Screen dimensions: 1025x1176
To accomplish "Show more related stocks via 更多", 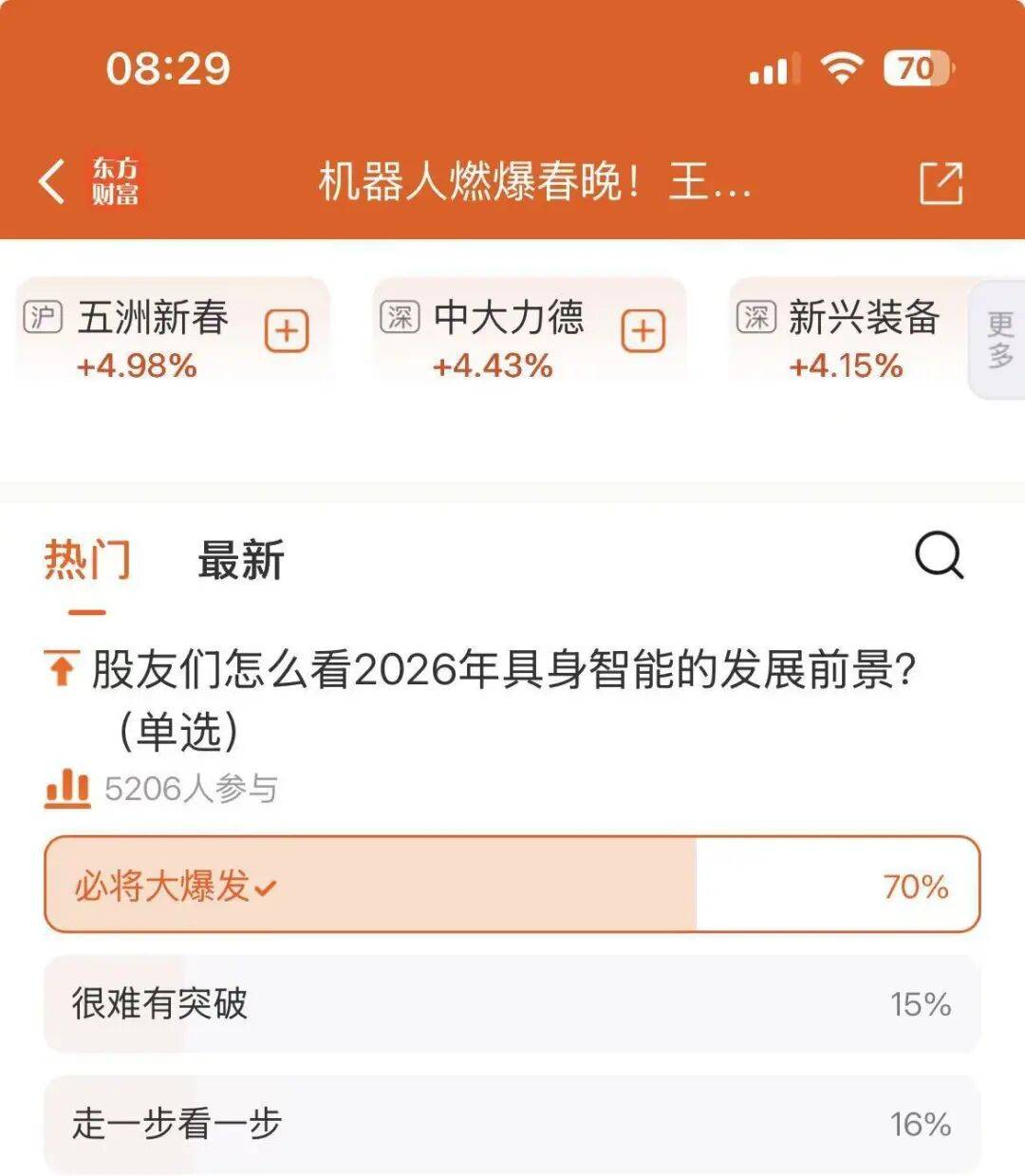I will (999, 339).
